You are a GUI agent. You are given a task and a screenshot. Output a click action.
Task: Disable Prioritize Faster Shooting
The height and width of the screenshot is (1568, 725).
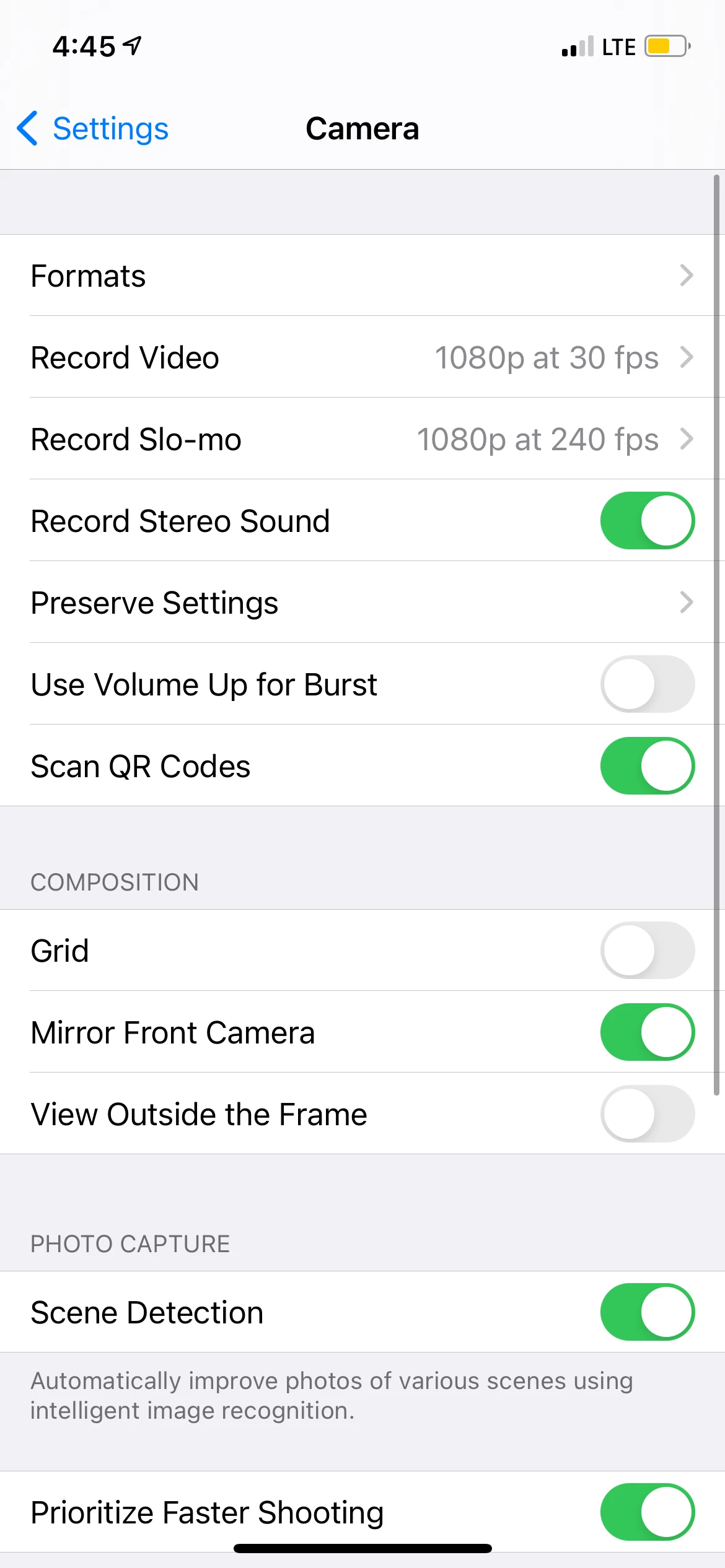[x=647, y=1512]
